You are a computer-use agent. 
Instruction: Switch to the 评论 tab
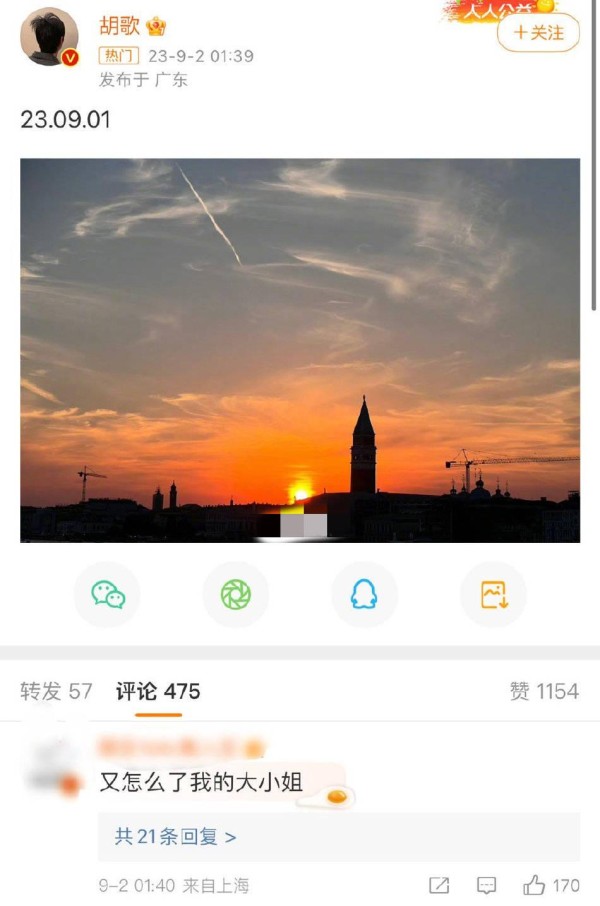[x=158, y=691]
